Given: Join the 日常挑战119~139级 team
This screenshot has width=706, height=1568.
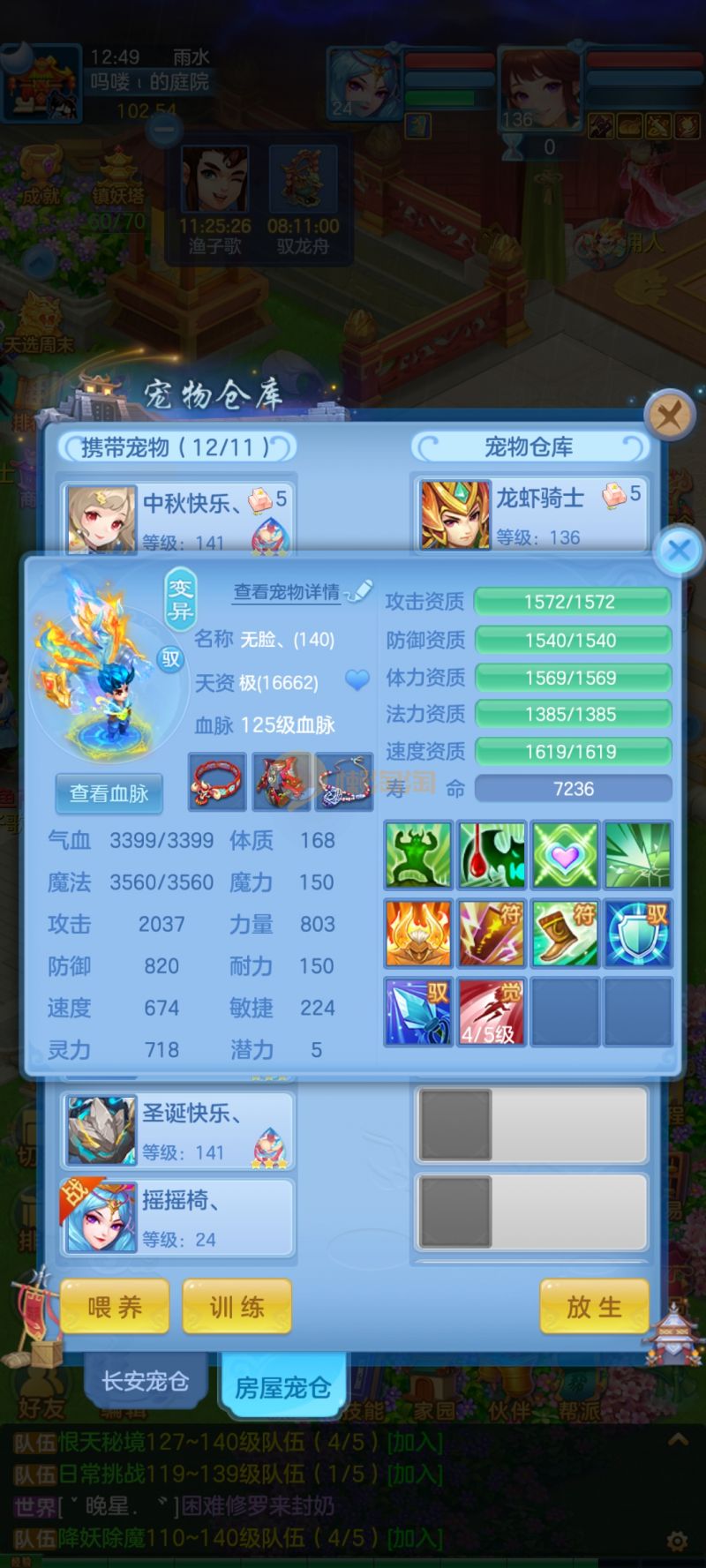Looking at the screenshot, I should coord(415,1474).
